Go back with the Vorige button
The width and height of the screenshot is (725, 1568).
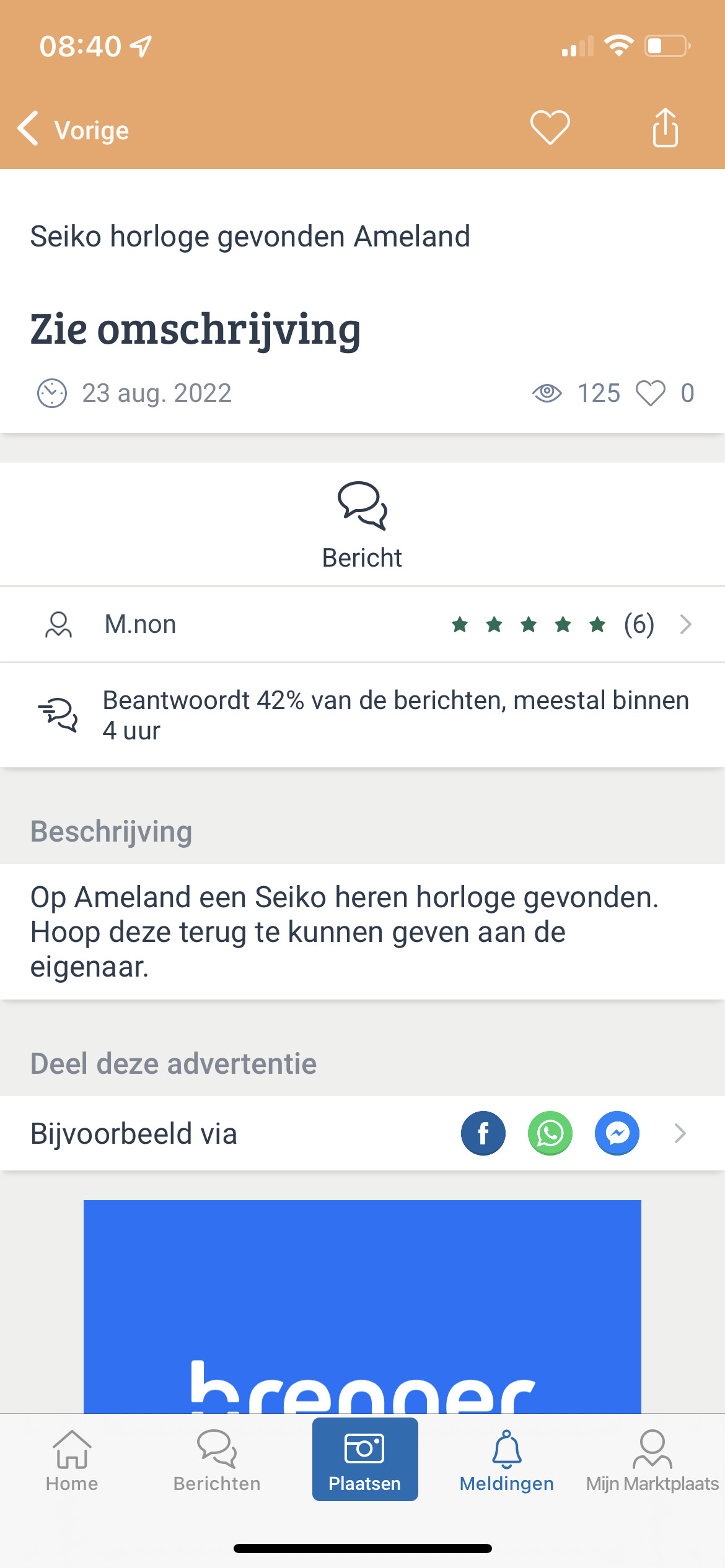click(x=73, y=129)
